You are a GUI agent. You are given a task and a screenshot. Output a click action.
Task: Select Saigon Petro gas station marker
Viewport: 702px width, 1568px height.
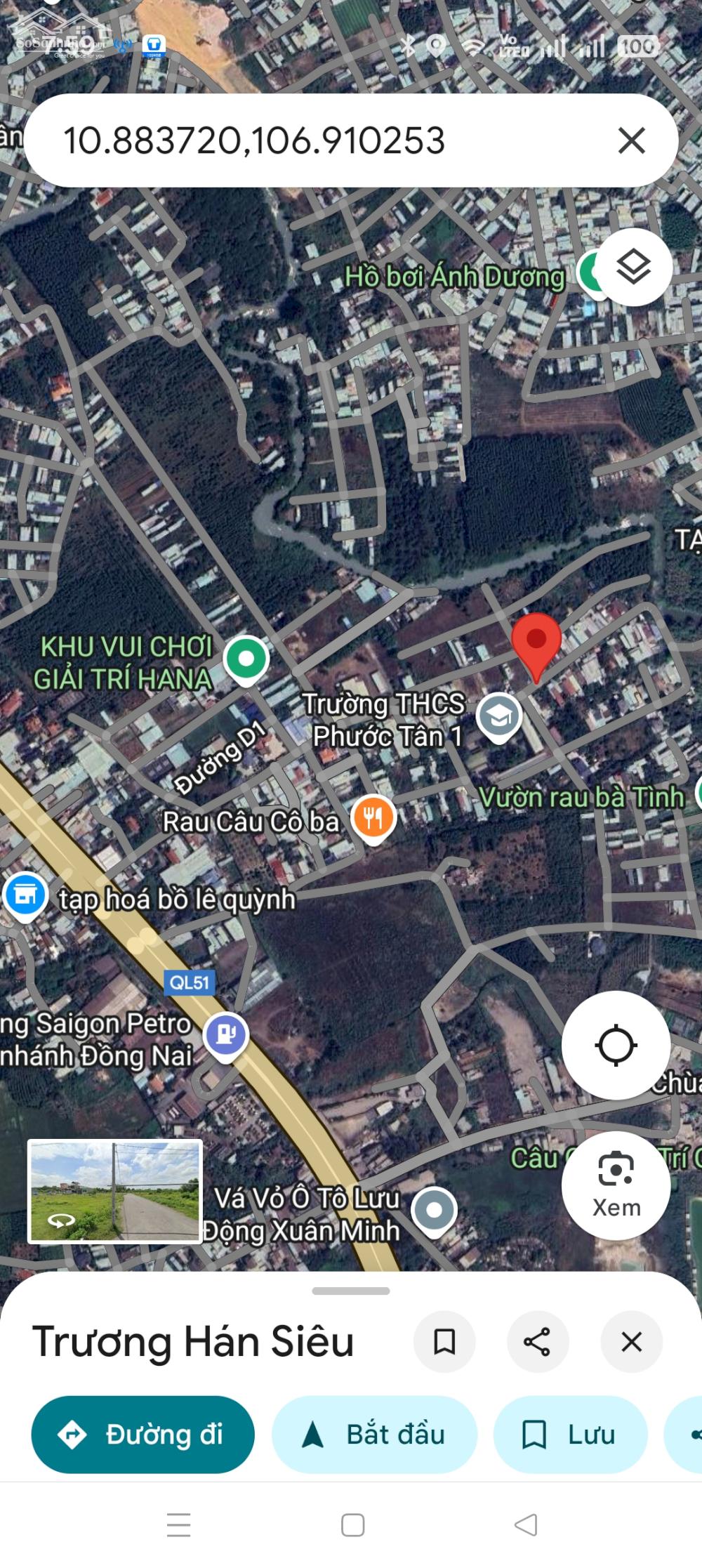(x=225, y=1035)
